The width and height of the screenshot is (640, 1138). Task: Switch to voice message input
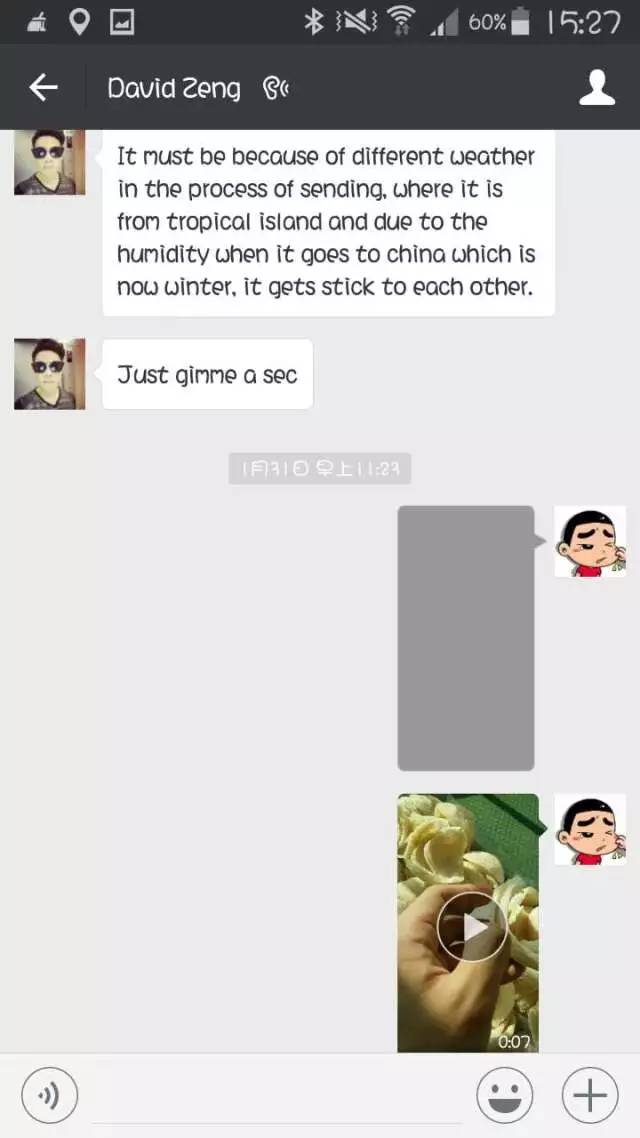pos(49,1096)
